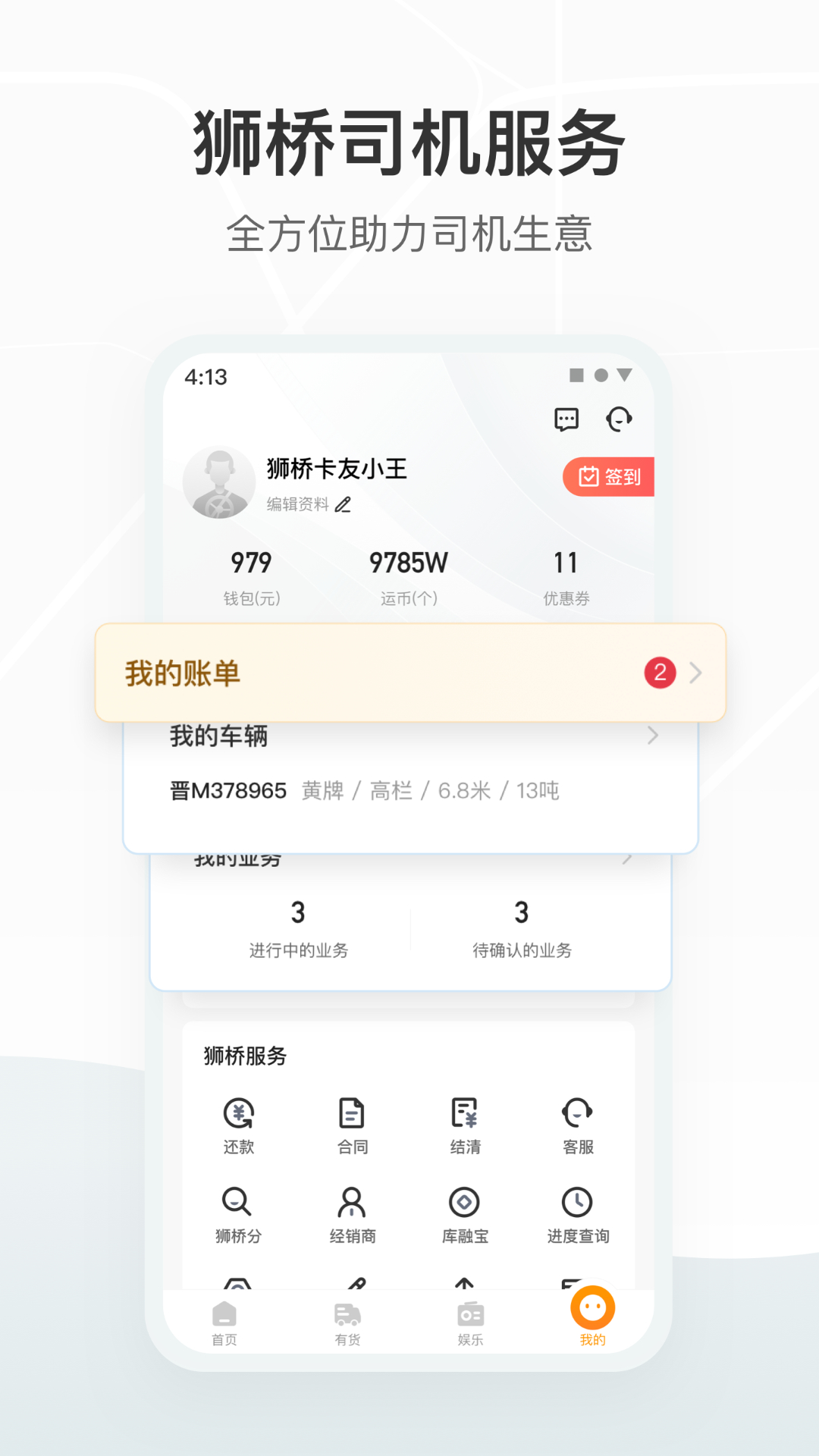Open the profile avatar of 狮桥卡友小王
Viewport: 819px width, 1456px height.
click(218, 483)
